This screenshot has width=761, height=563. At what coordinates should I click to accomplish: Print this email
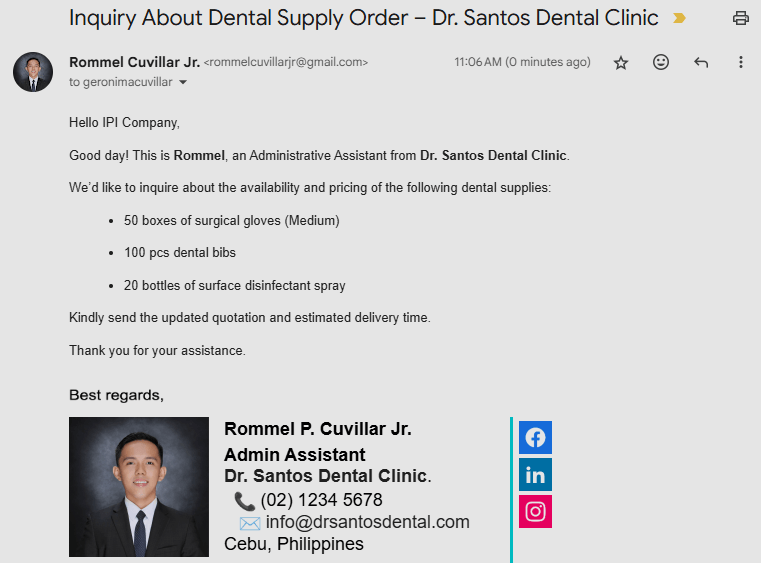[x=740, y=18]
